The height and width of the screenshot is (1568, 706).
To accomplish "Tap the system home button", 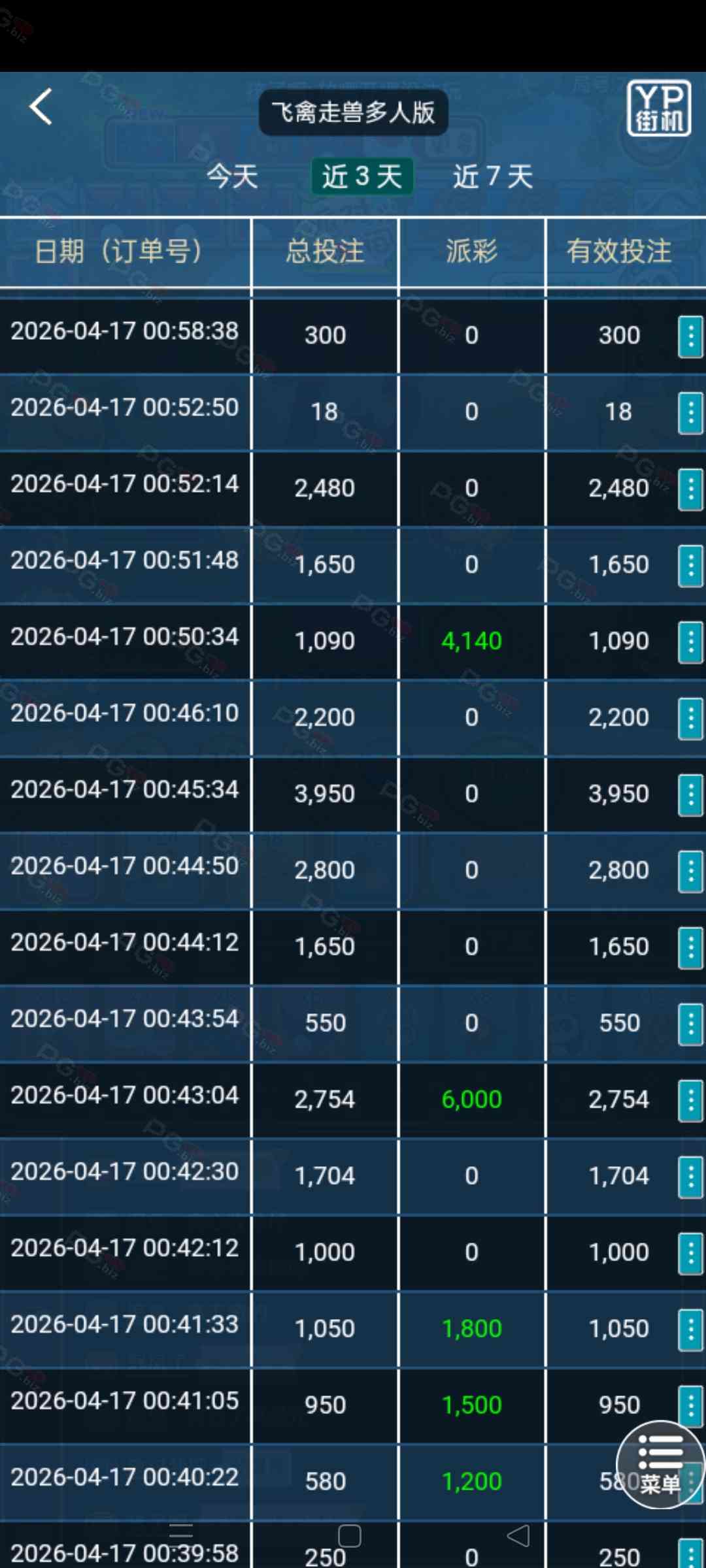I will pyautogui.click(x=350, y=1536).
